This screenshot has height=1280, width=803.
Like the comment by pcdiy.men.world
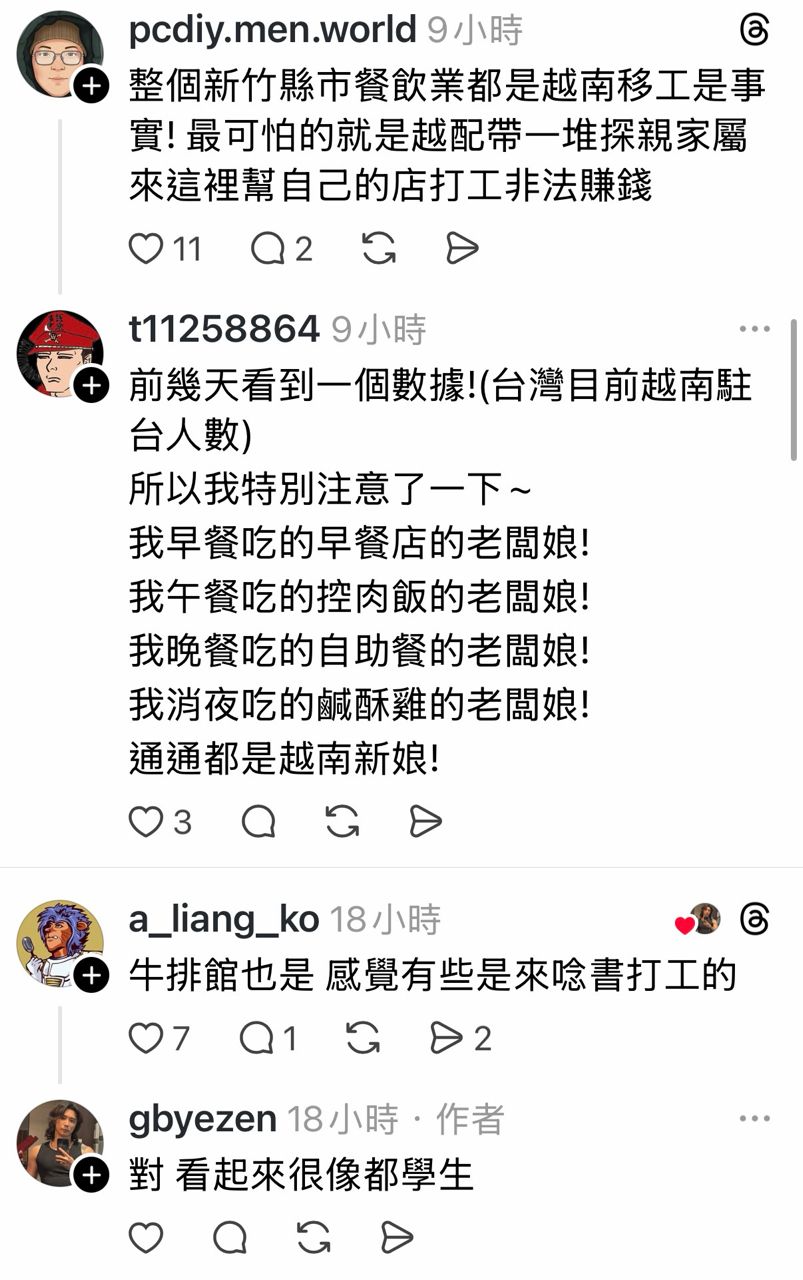click(x=146, y=248)
